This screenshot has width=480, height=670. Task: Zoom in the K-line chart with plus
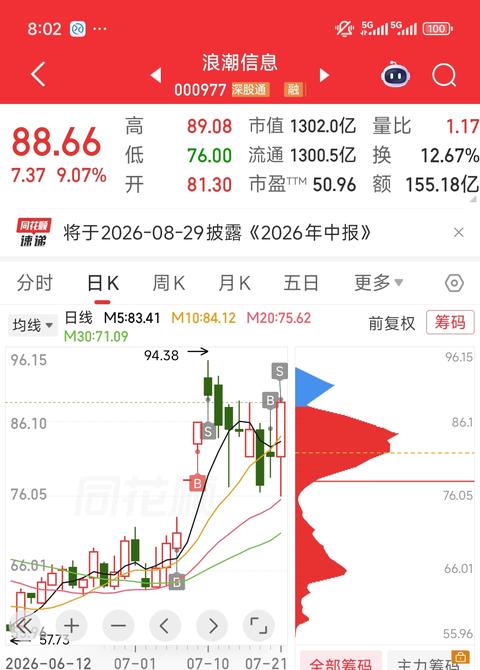click(71, 626)
